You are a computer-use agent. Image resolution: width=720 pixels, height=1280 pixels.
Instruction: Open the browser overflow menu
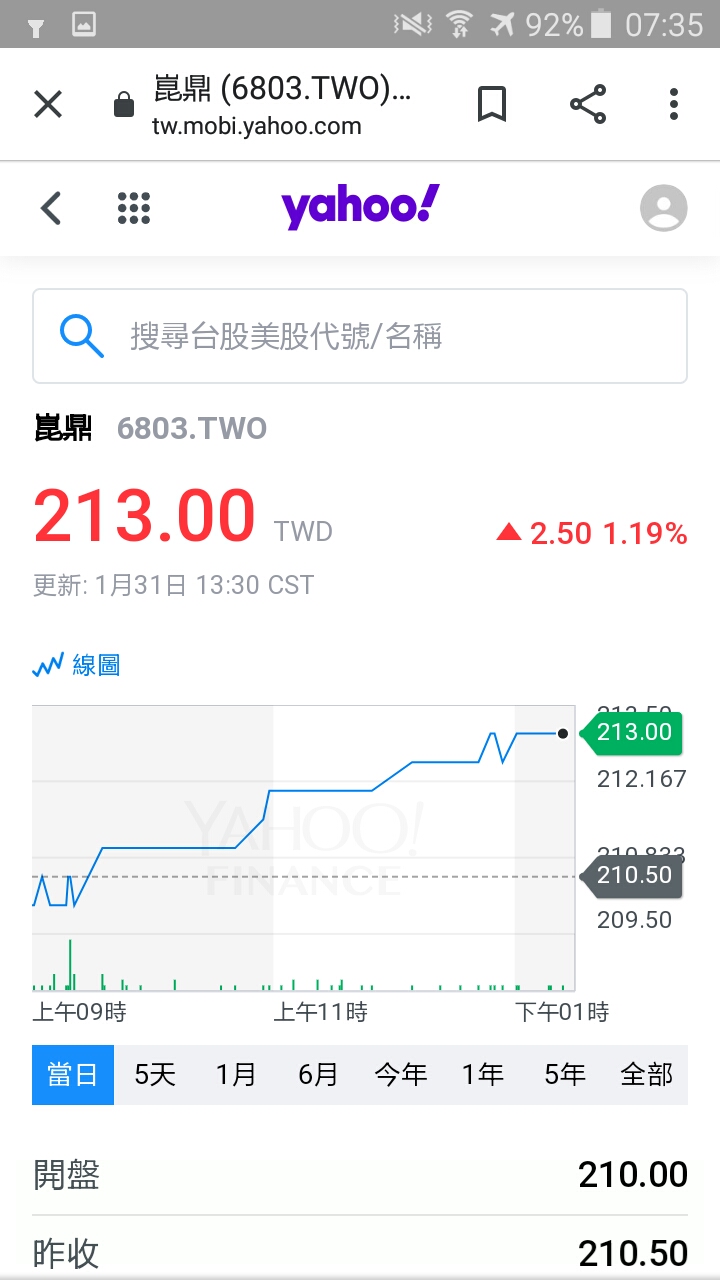coord(674,104)
